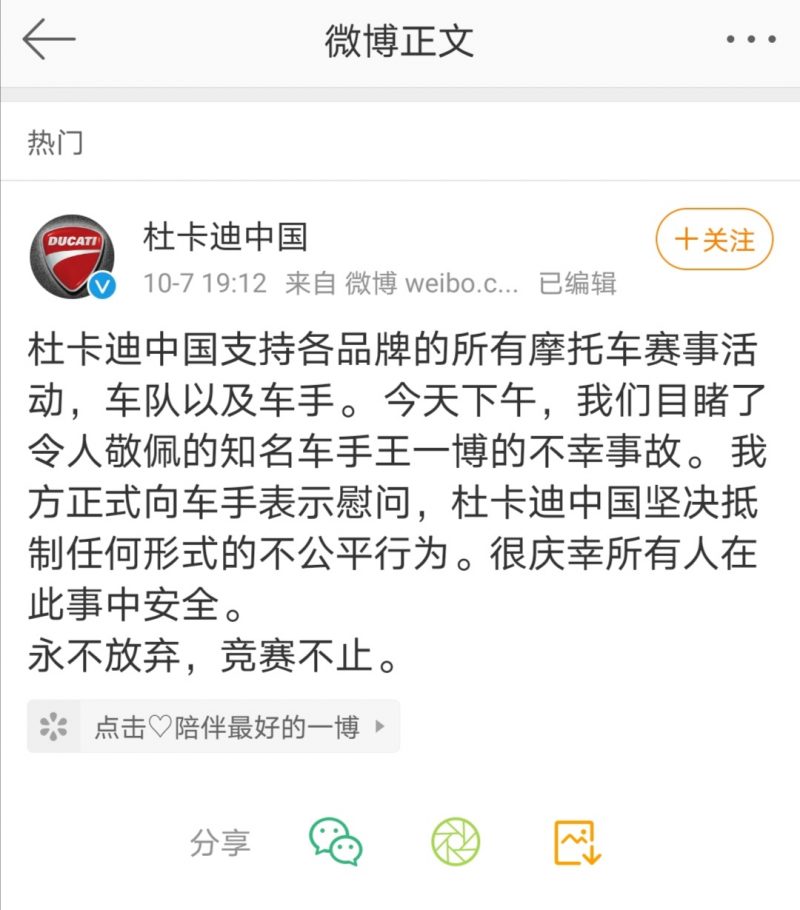Open the 点击♡陪伴最好的一博 topic chip

(213, 727)
